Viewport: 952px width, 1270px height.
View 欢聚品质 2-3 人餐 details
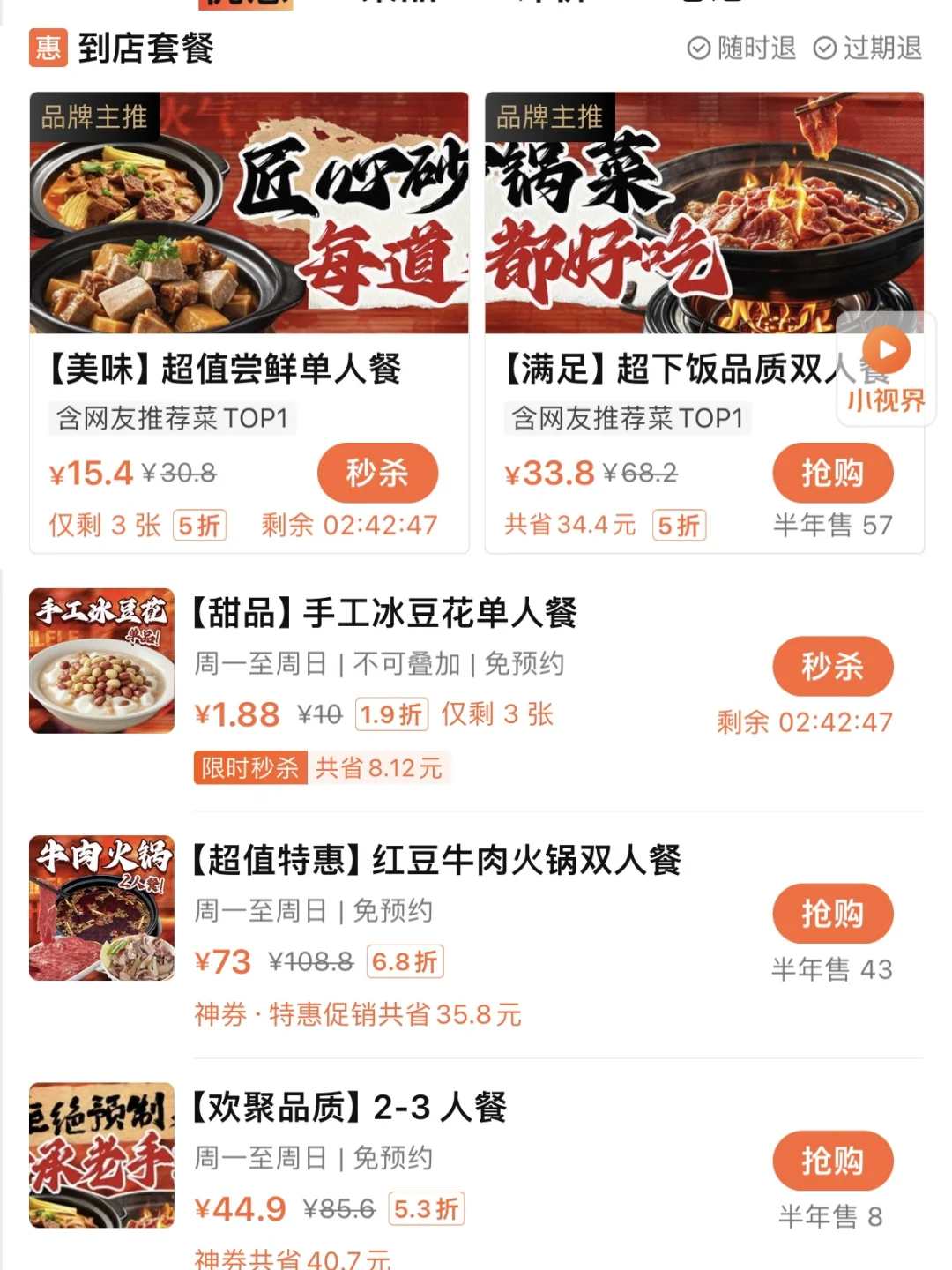[x=349, y=1107]
